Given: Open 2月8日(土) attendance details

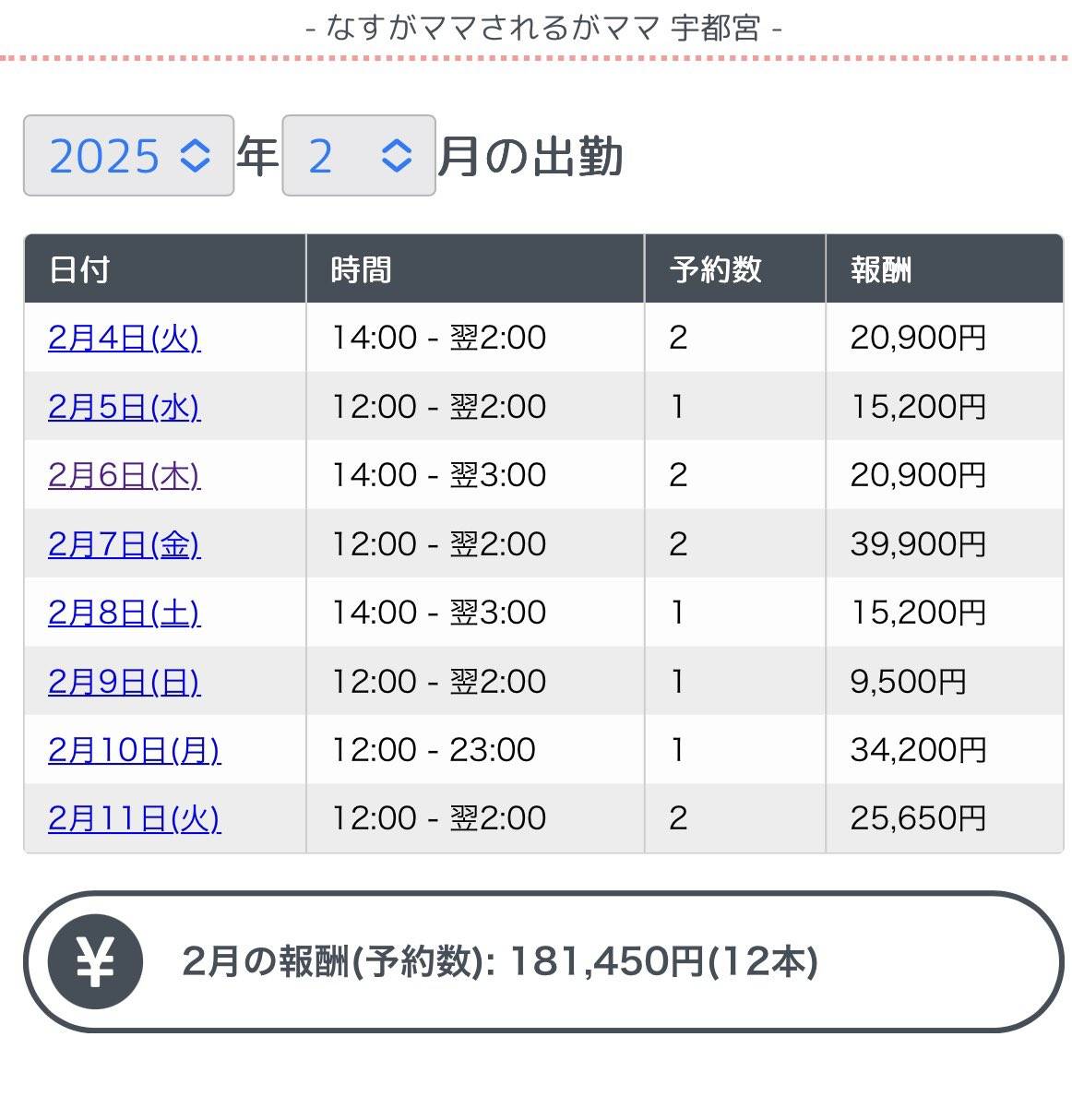Looking at the screenshot, I should pyautogui.click(x=124, y=613).
